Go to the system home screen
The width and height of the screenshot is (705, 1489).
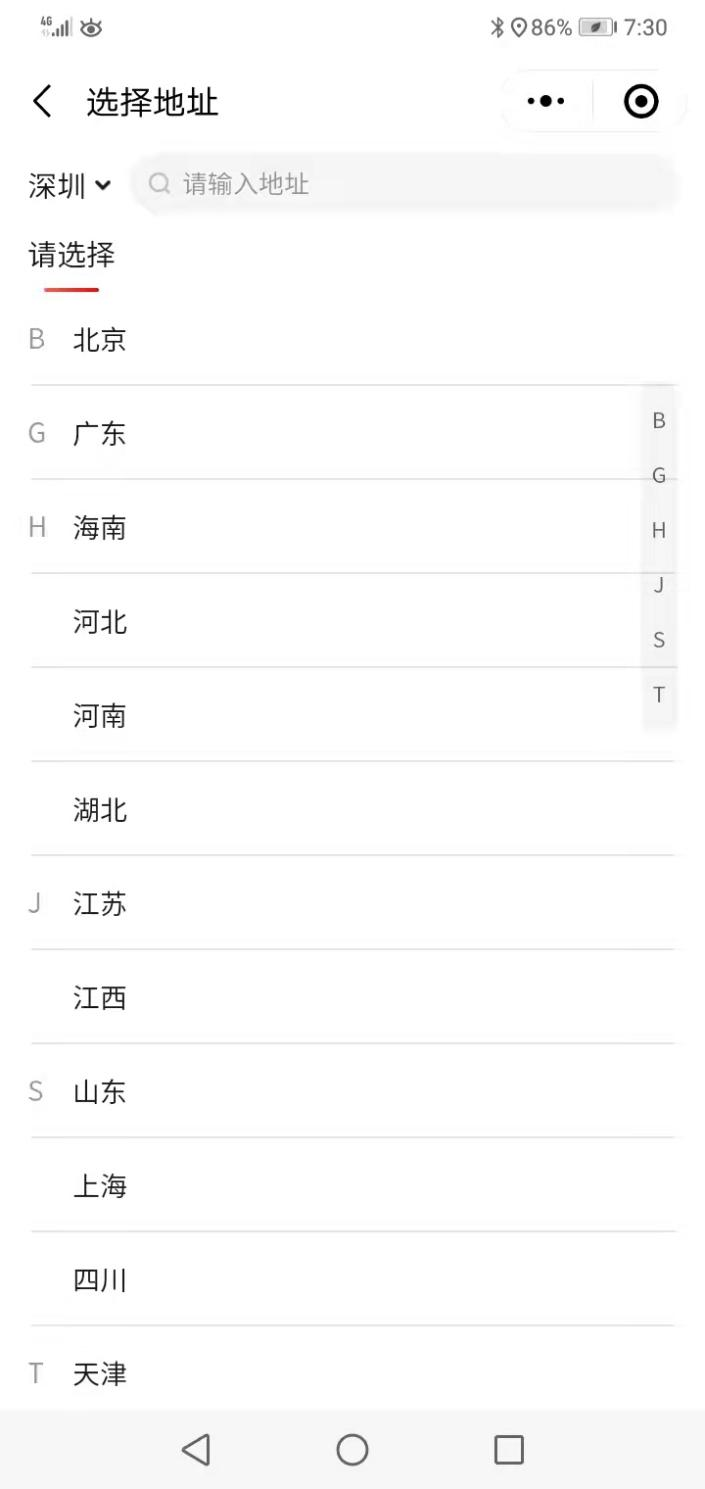(x=352, y=1449)
